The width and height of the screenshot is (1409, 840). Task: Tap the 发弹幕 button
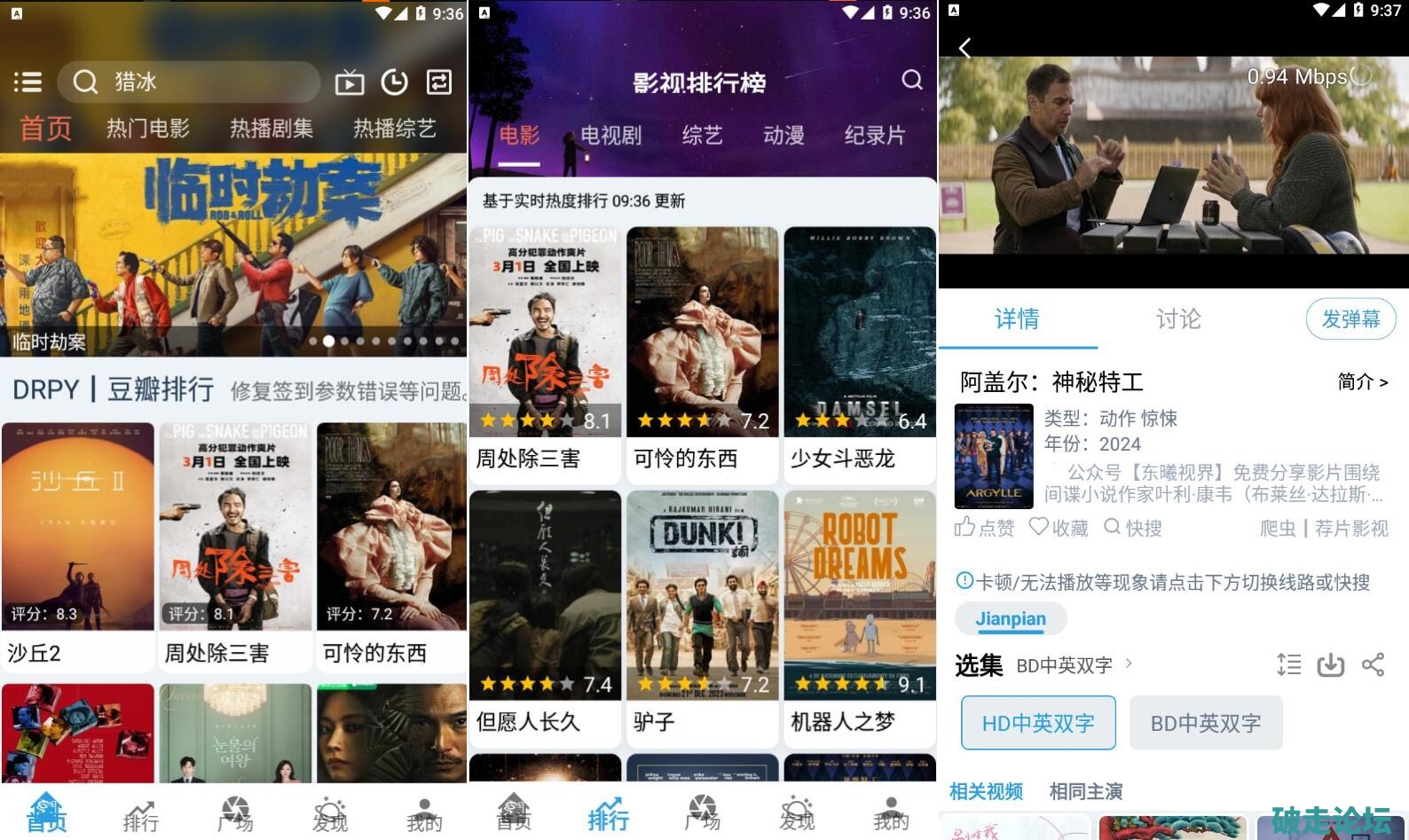[x=1350, y=319]
